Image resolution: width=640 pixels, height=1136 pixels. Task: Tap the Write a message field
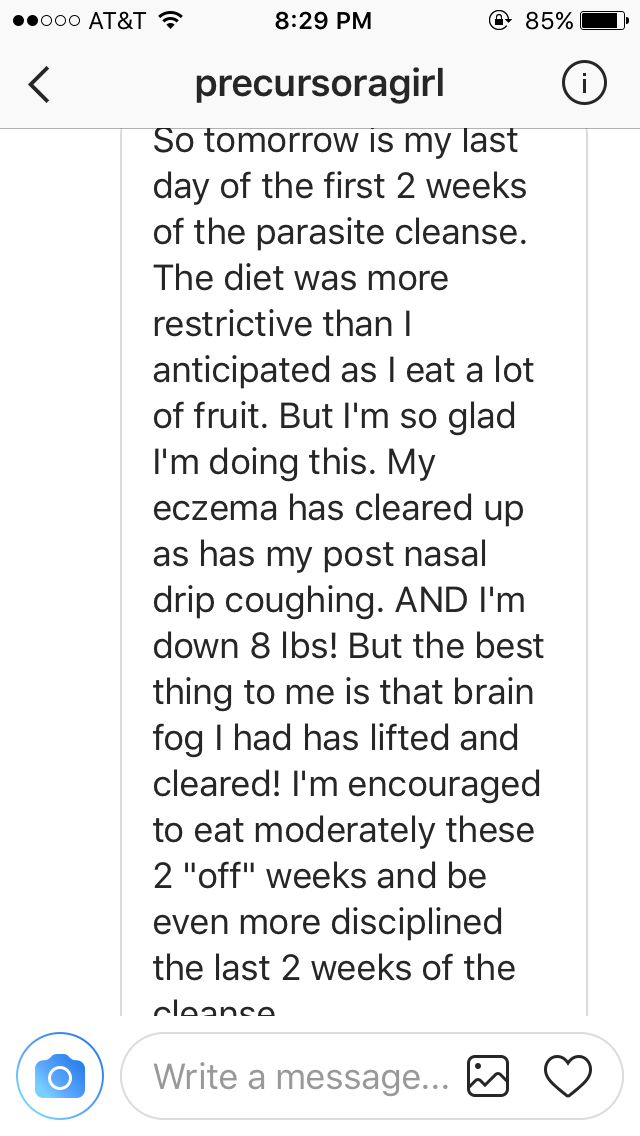(301, 1077)
